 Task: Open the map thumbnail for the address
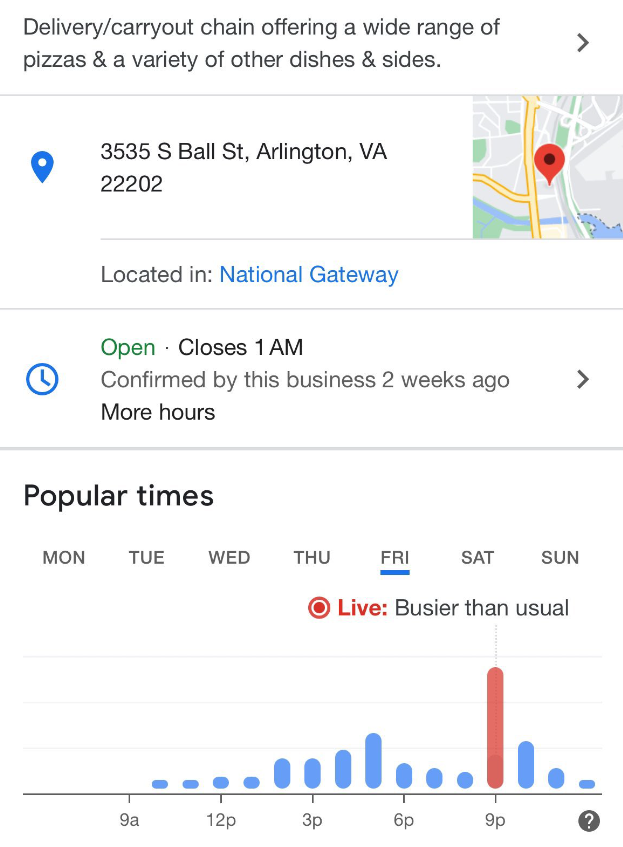click(x=547, y=167)
